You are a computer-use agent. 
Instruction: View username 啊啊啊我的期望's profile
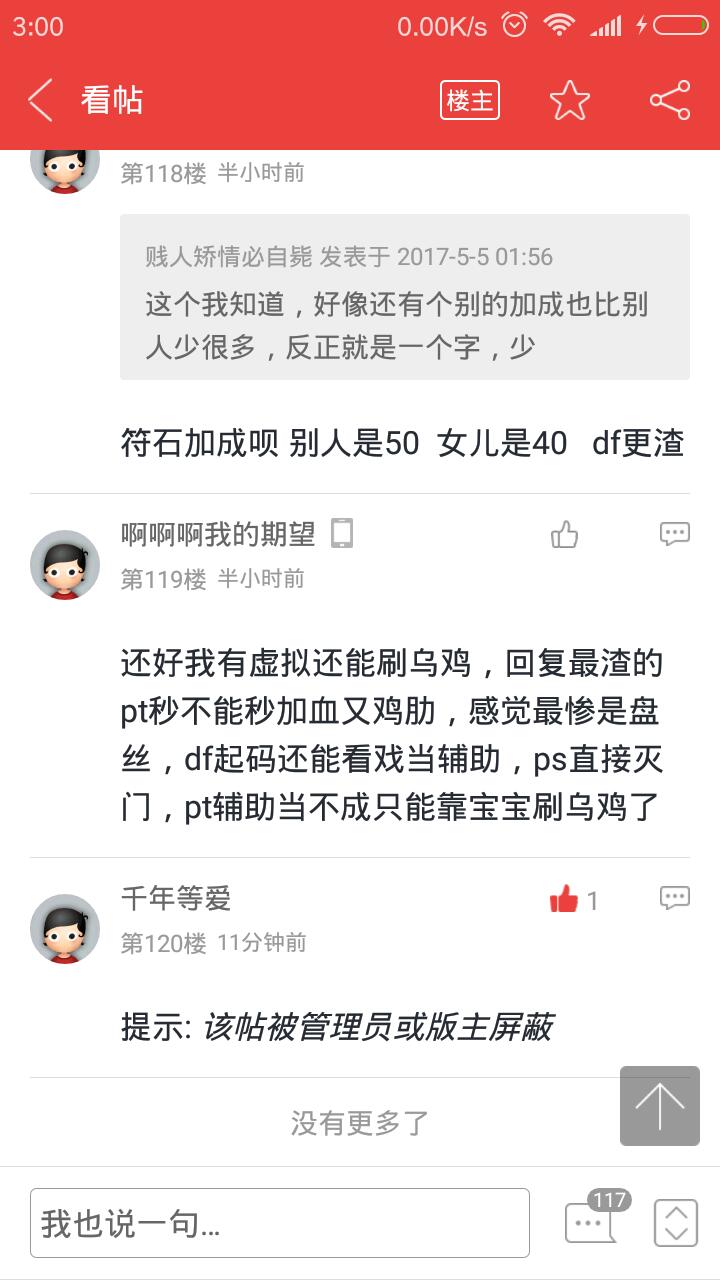point(218,535)
